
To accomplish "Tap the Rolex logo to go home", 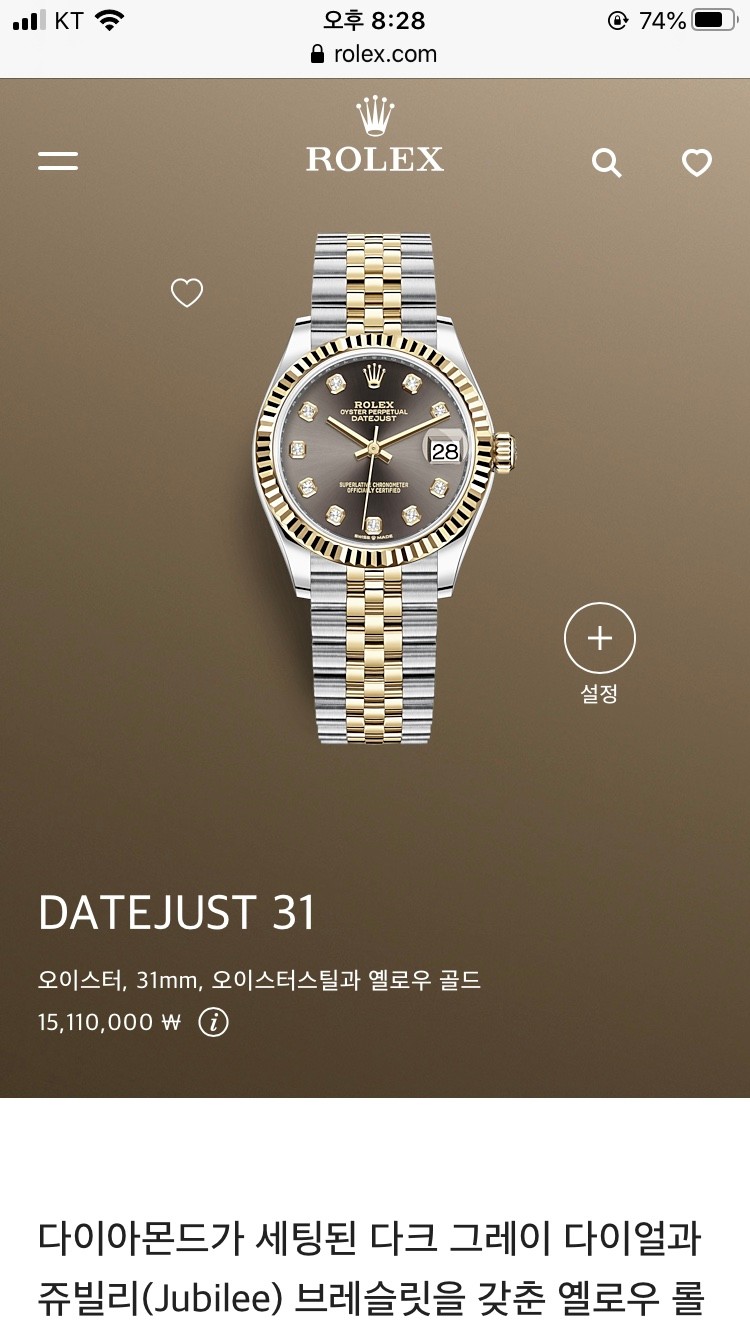I will pyautogui.click(x=375, y=137).
